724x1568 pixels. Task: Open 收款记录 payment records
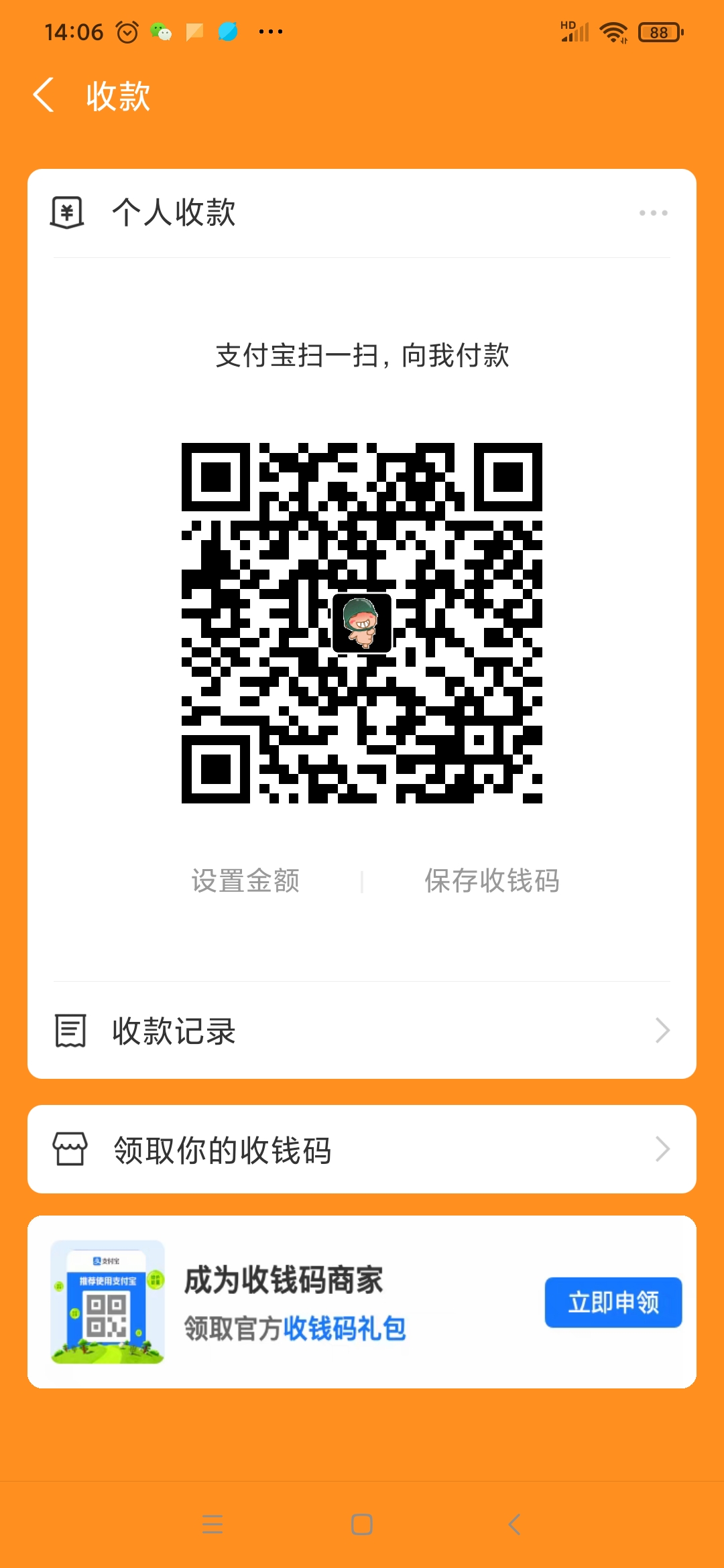click(x=362, y=1031)
